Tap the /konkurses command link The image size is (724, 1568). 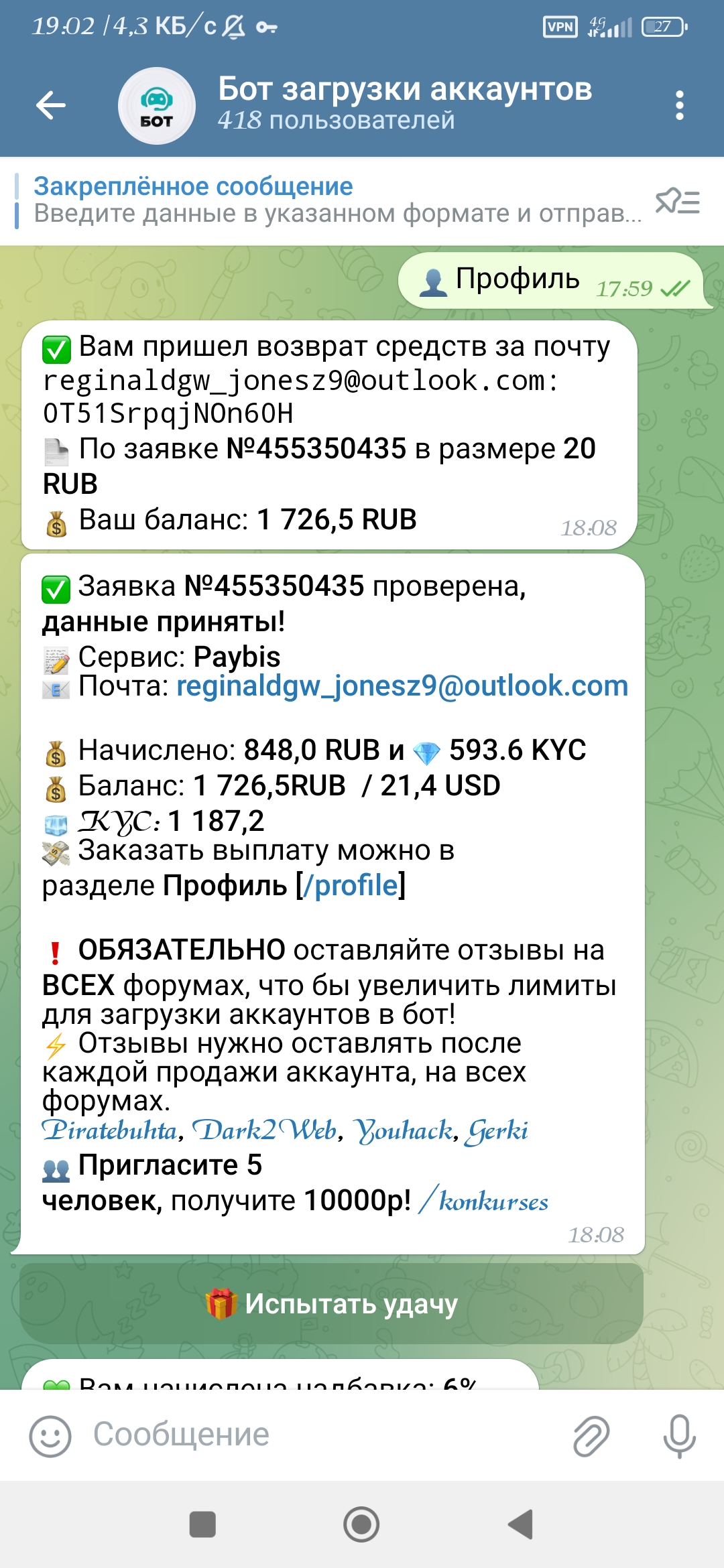click(484, 1201)
